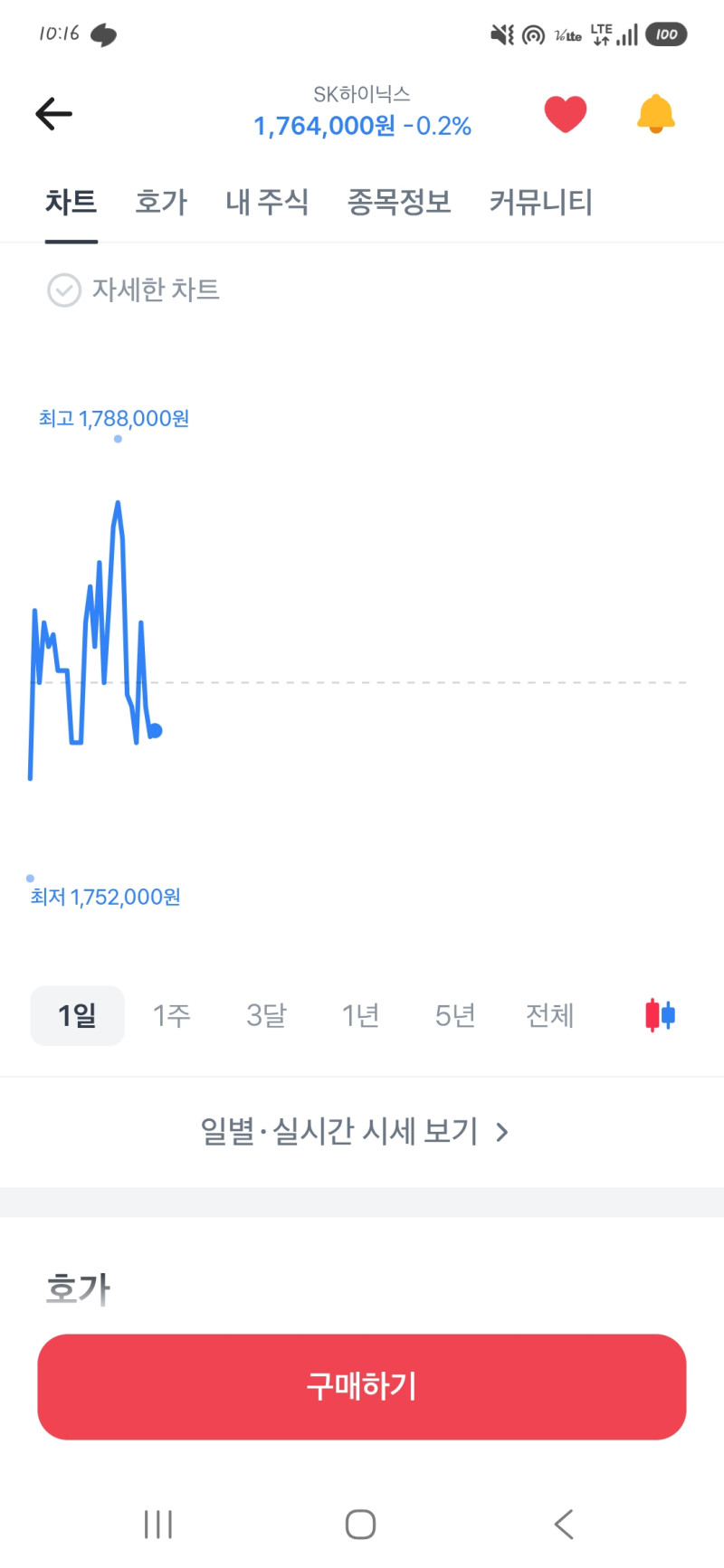
Task: Select the 3달 chart range
Action: (266, 1015)
